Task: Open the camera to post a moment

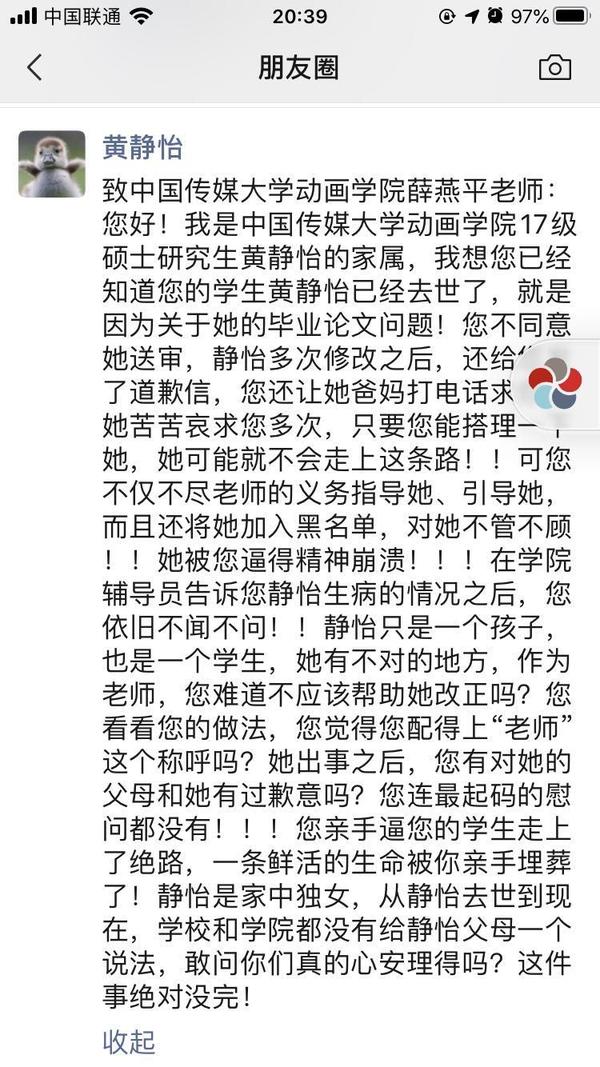Action: coord(554,67)
